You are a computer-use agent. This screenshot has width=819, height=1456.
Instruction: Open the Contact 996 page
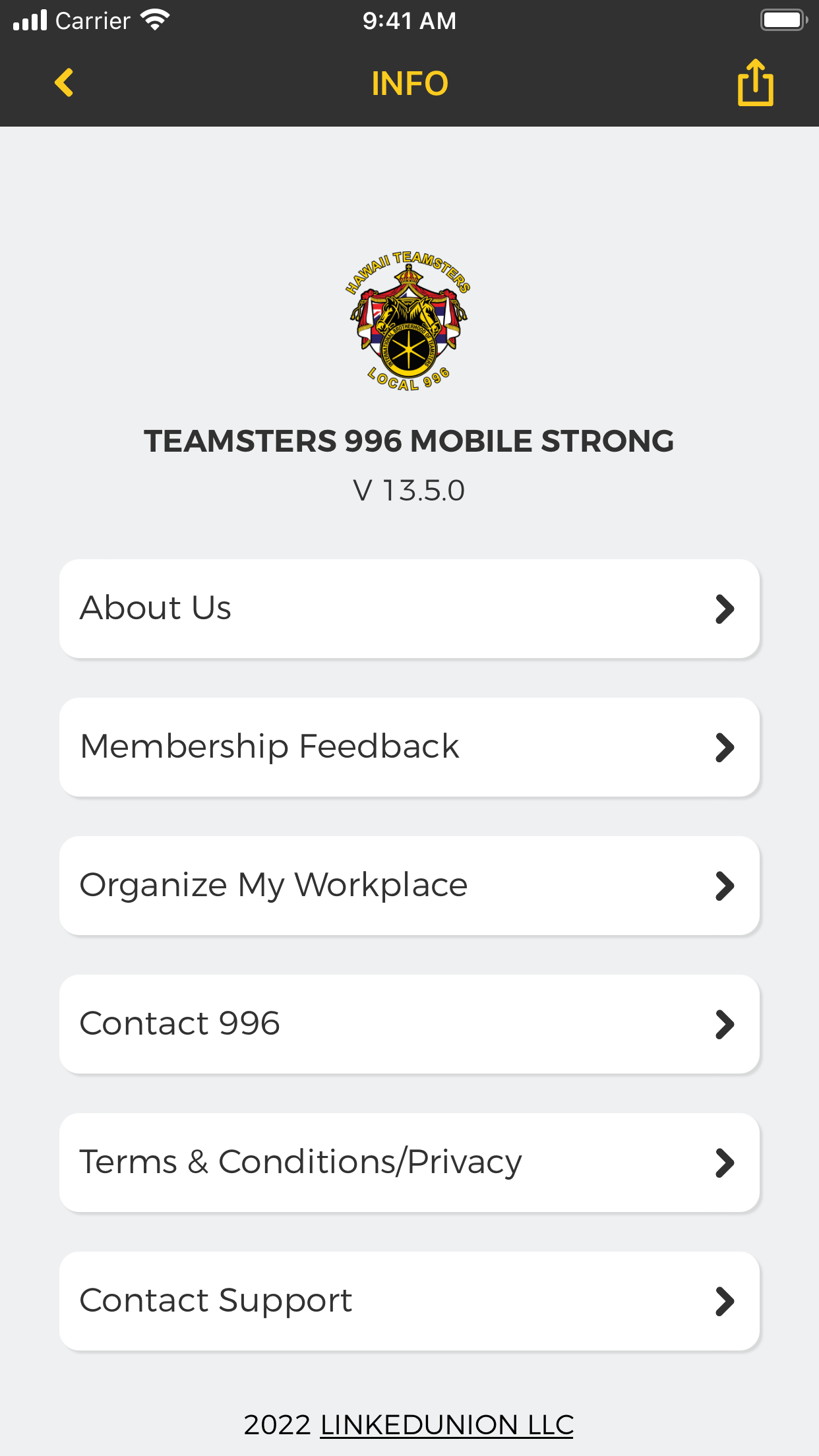[x=409, y=1024]
